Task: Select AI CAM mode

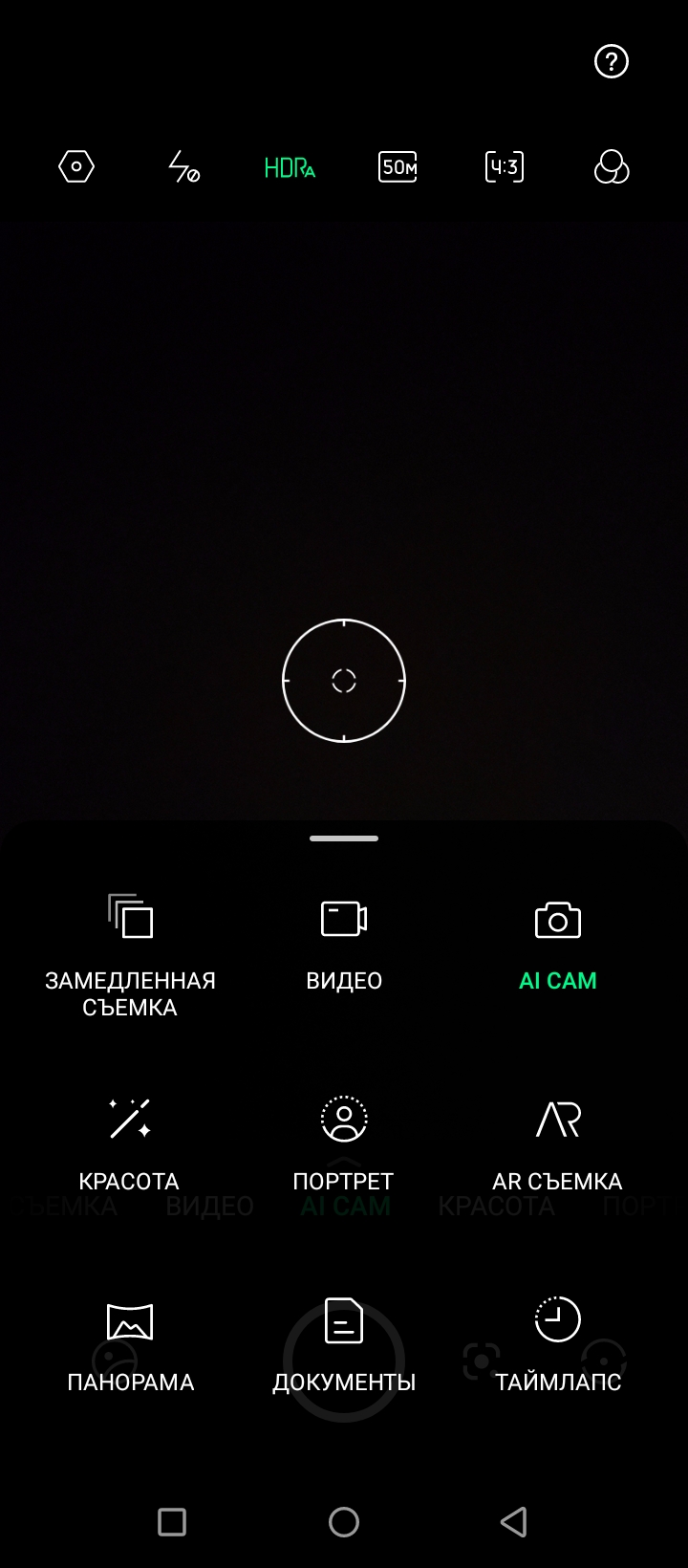Action: pos(558,944)
